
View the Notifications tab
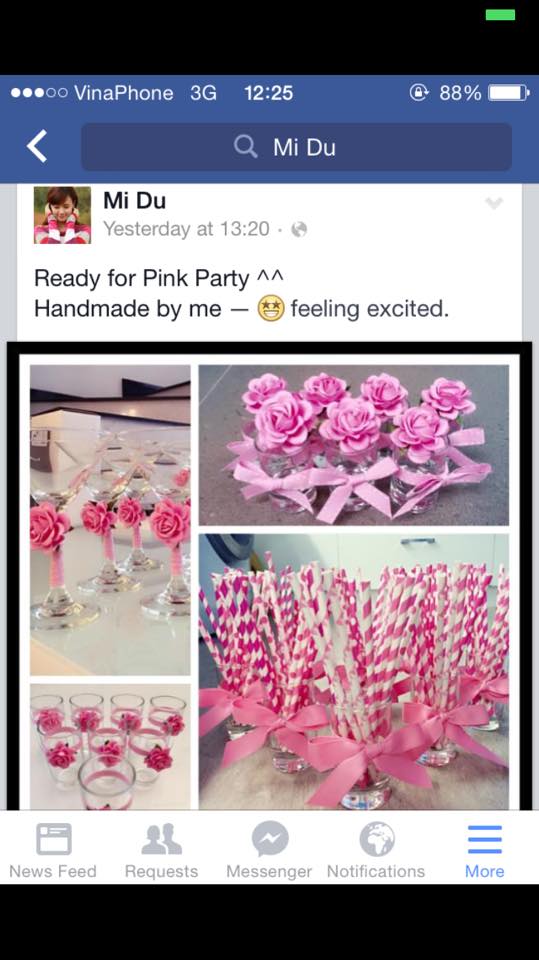376,850
